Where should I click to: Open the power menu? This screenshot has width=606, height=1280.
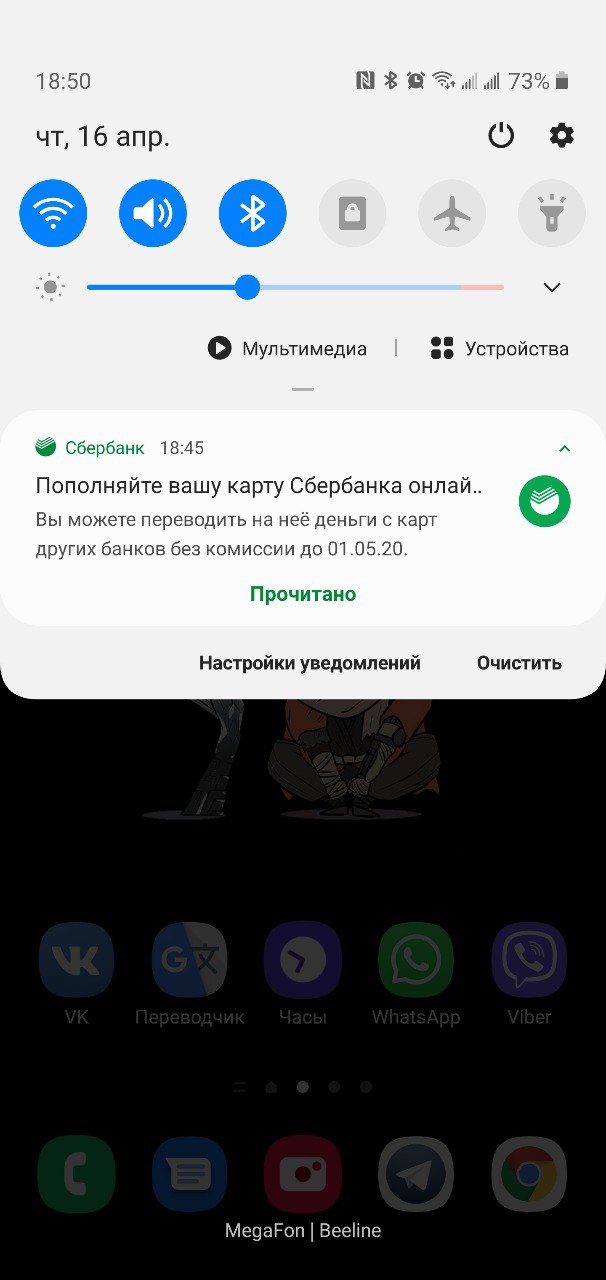500,136
